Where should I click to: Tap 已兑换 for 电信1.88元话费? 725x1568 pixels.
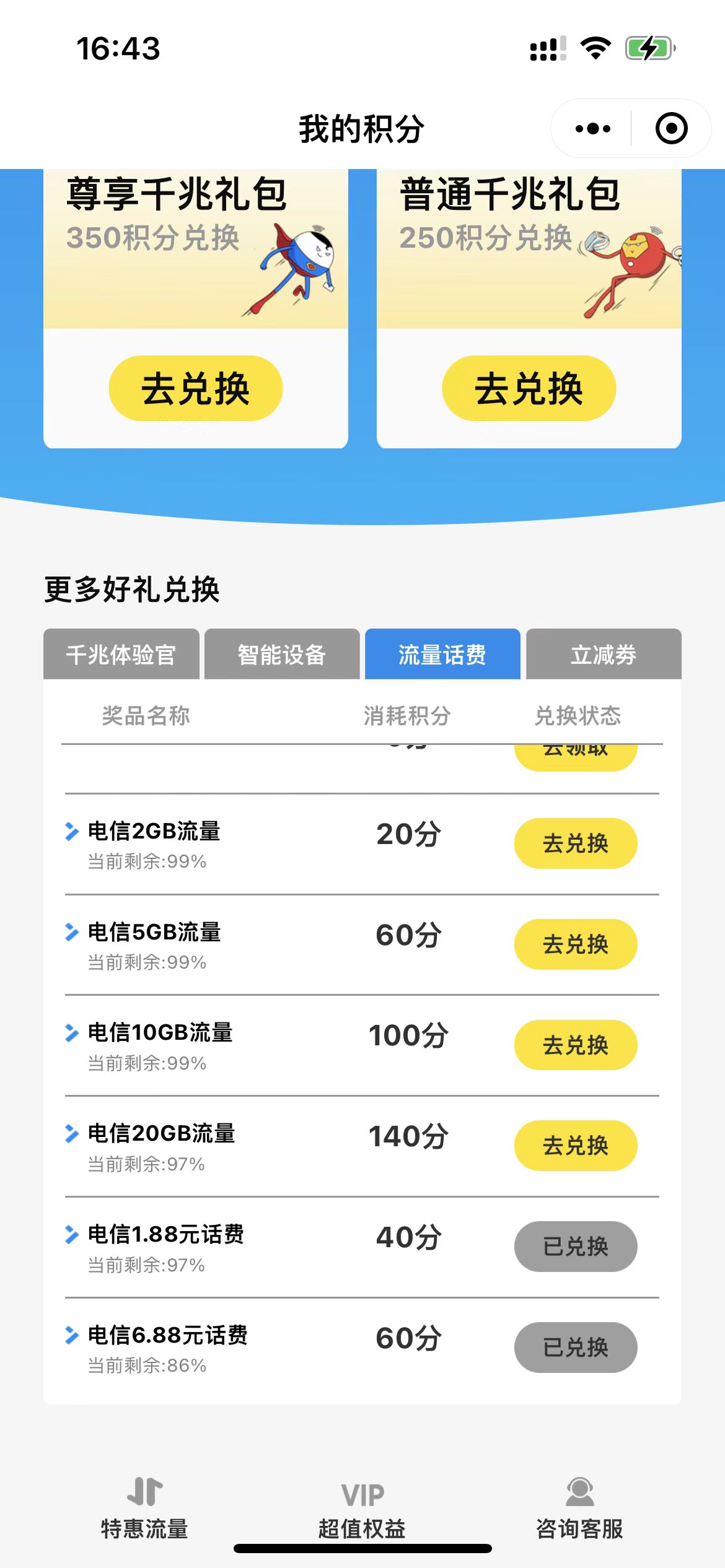[575, 1247]
